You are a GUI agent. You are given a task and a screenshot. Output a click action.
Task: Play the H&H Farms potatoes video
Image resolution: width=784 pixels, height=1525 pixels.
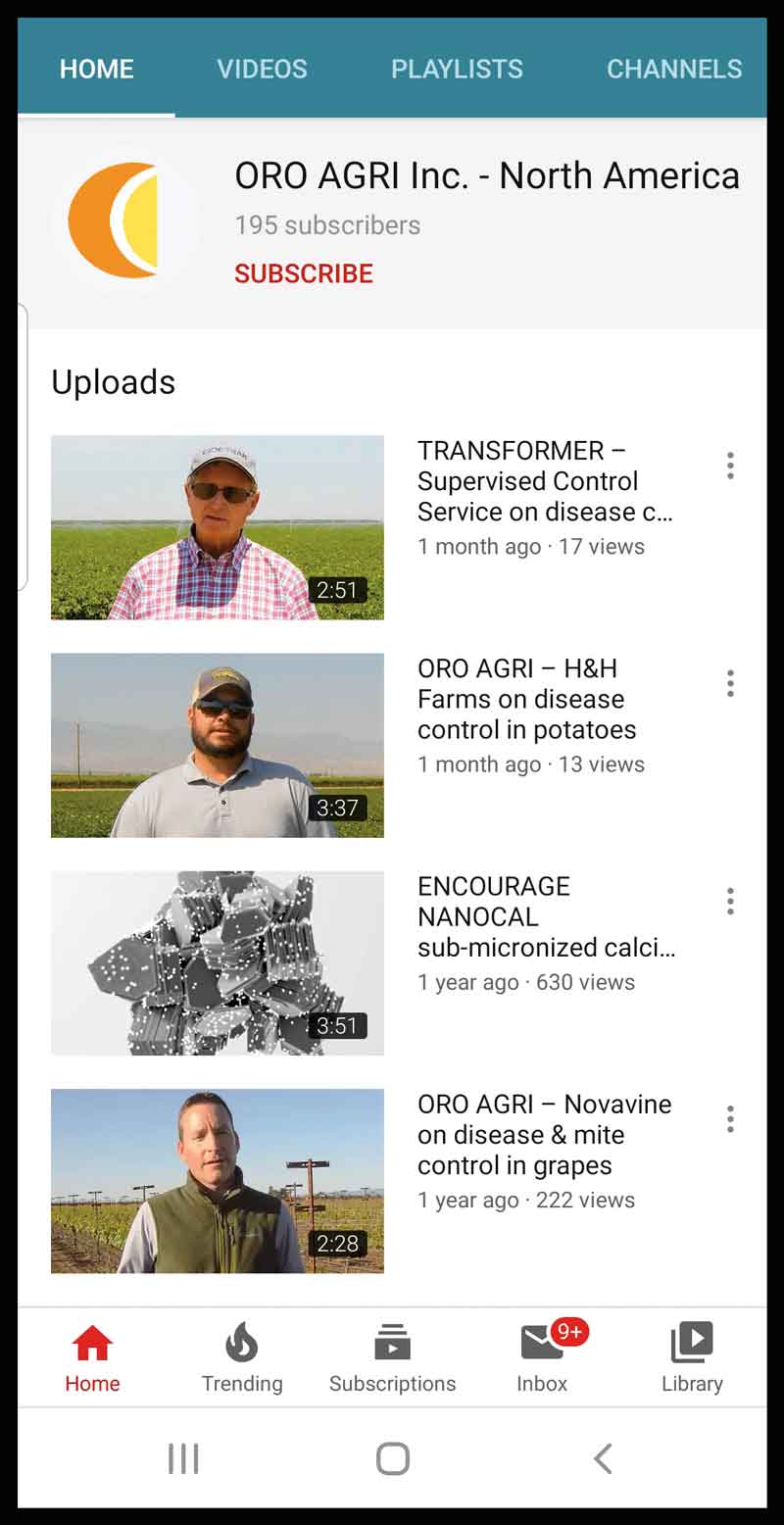click(218, 745)
